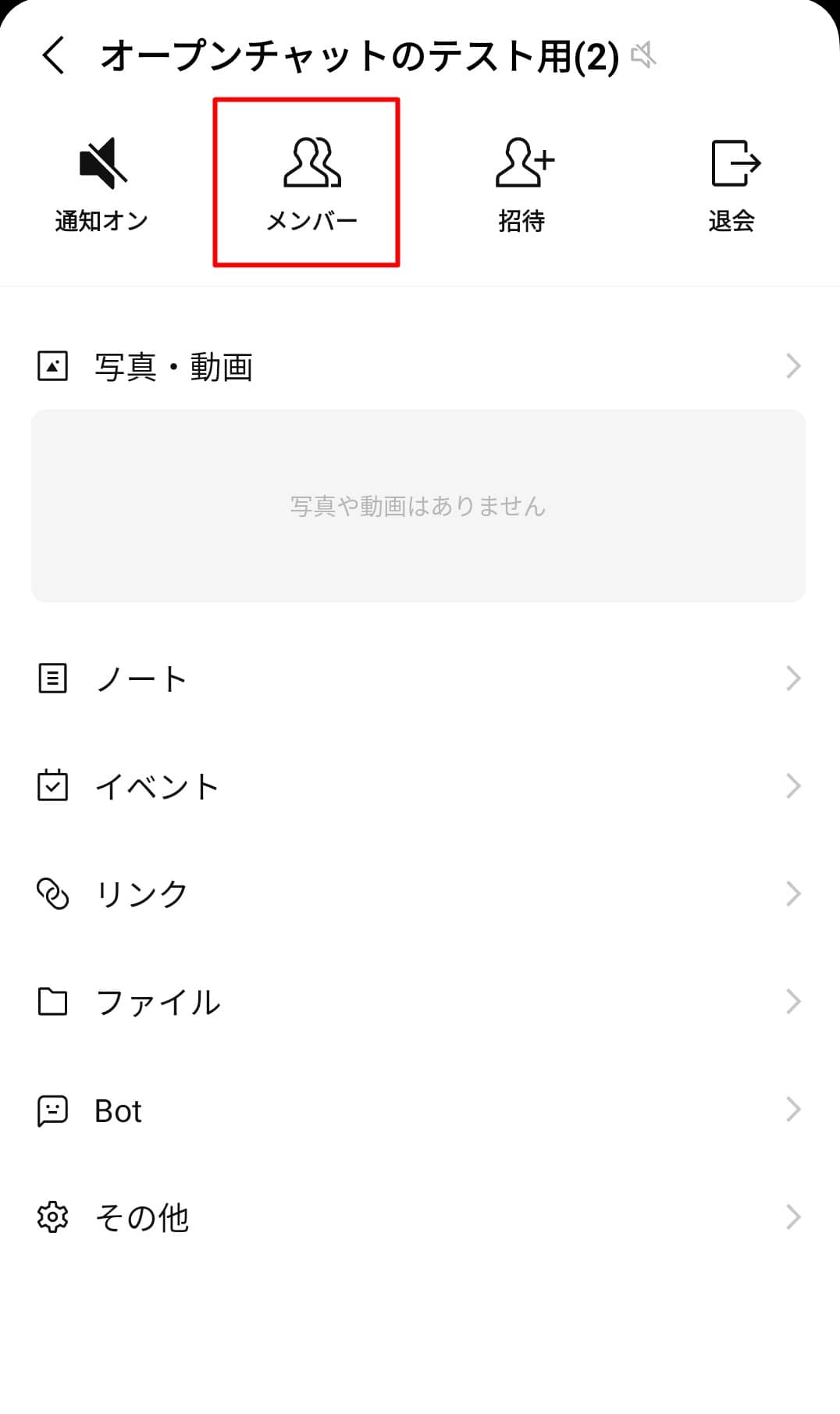Expand the ノート row chevron
The image size is (840, 1414).
tap(793, 678)
